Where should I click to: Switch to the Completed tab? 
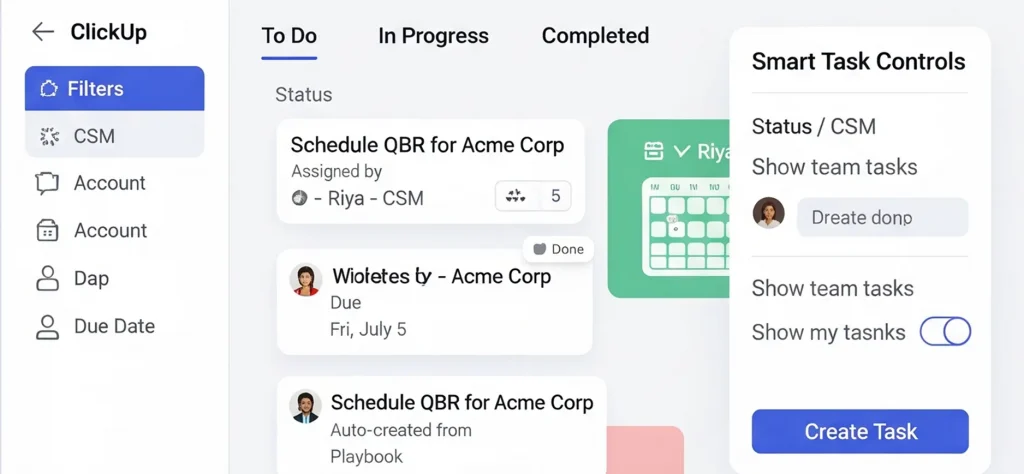pos(595,36)
